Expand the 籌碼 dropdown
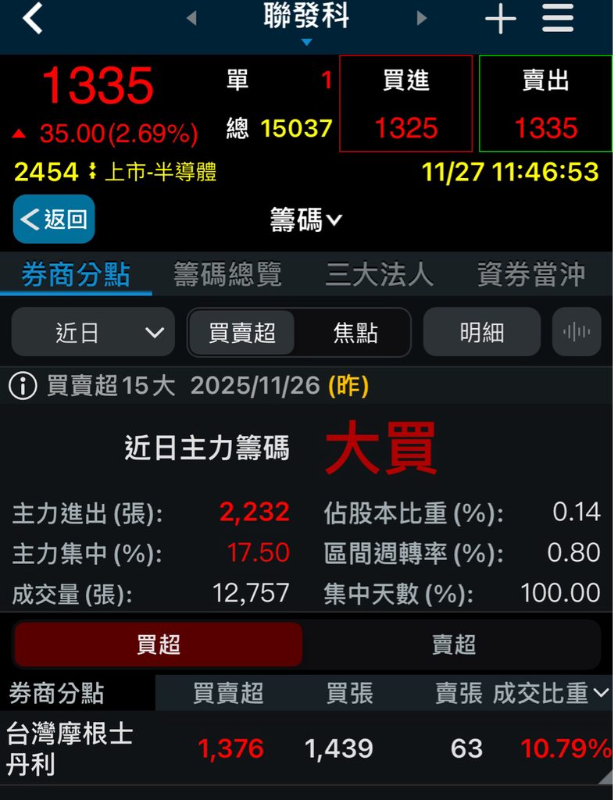This screenshot has width=613, height=800. pos(306,220)
